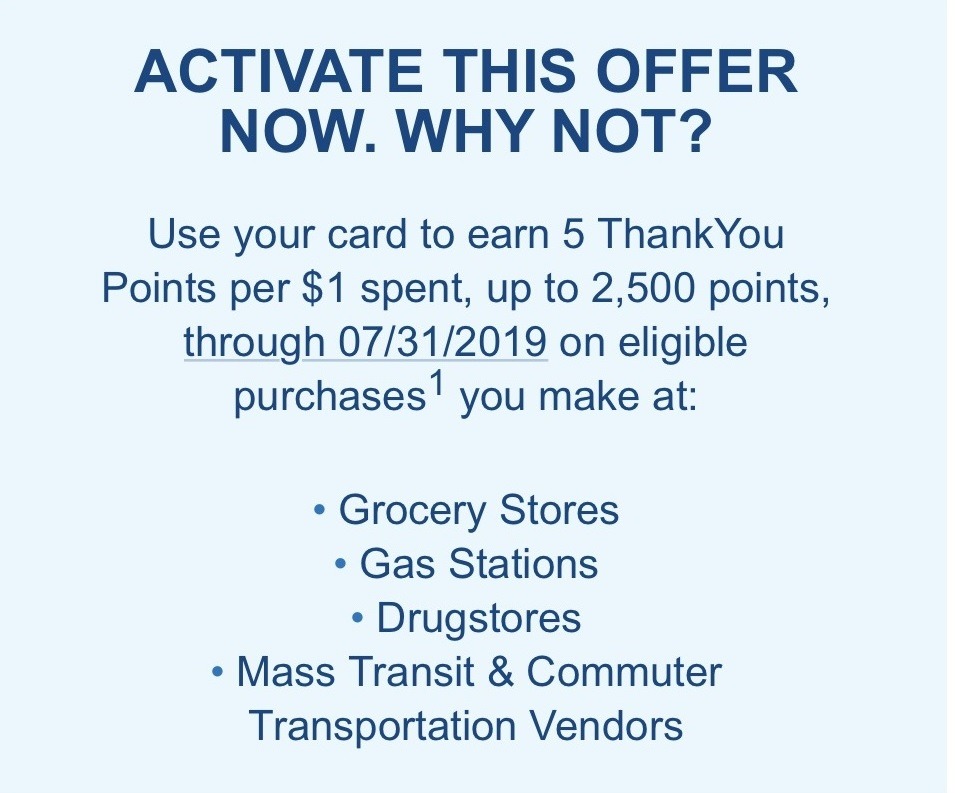955x793 pixels.
Task: Open the underlined date through 07/31/2019
Action: 365,343
